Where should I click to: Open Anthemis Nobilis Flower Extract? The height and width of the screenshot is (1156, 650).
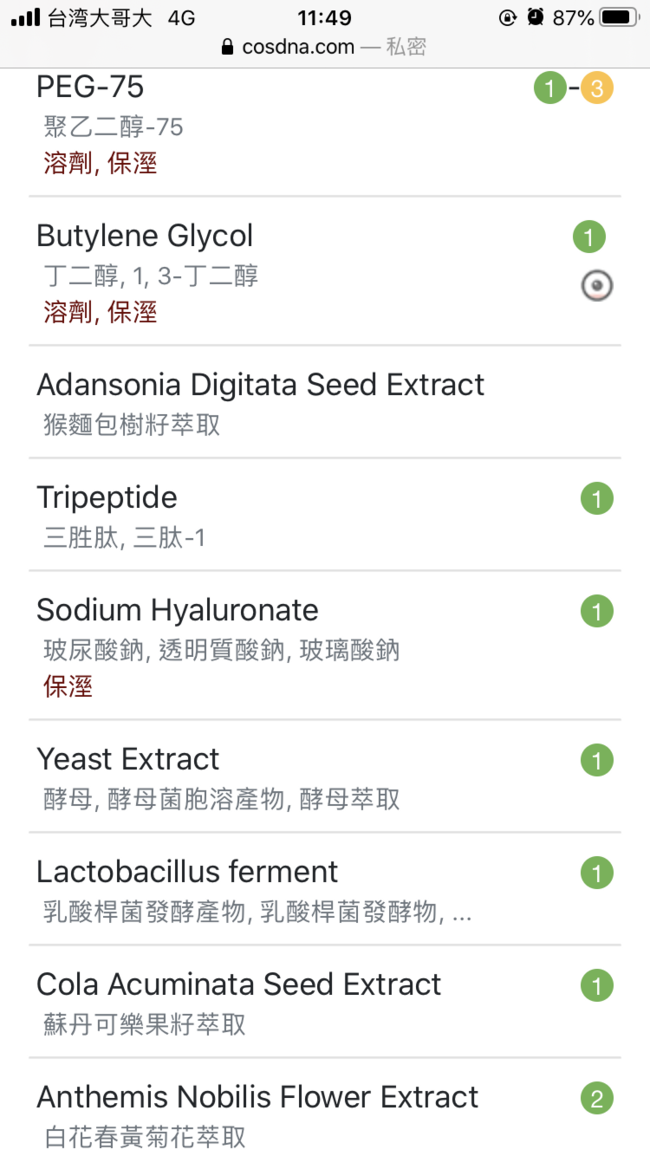325,1107
